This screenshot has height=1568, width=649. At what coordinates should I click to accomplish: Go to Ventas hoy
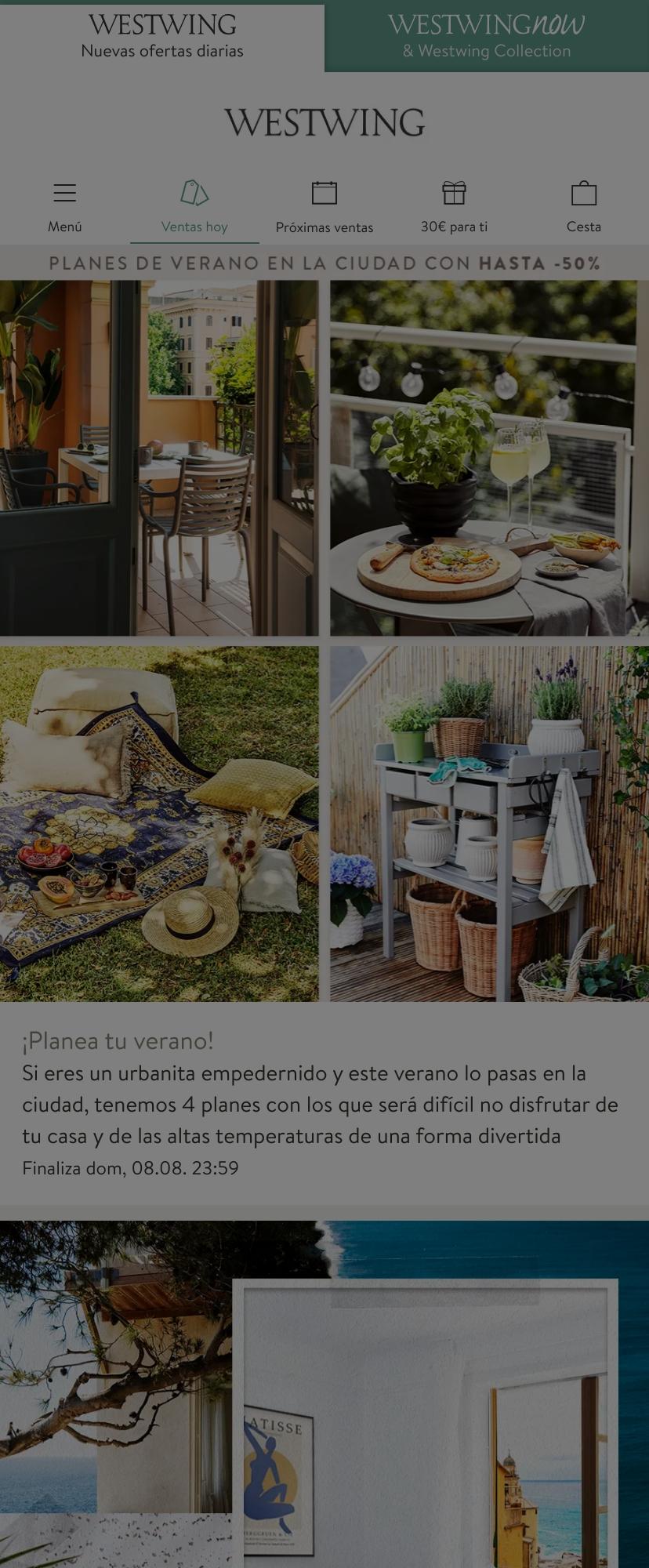[194, 206]
